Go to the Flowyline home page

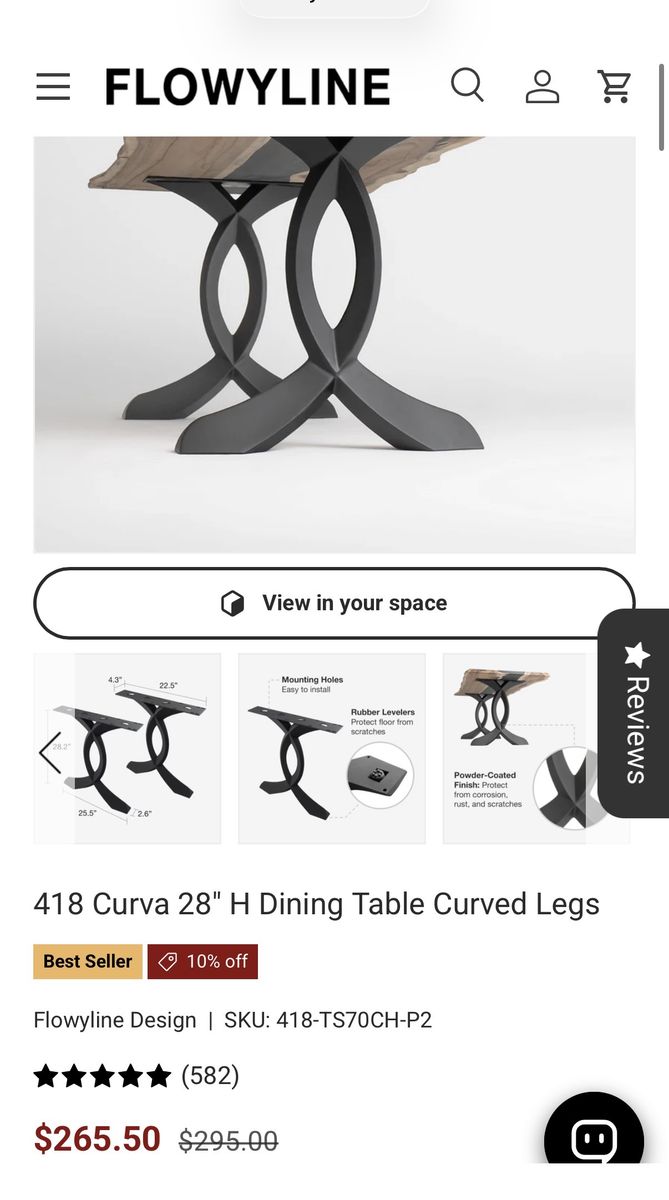point(247,87)
